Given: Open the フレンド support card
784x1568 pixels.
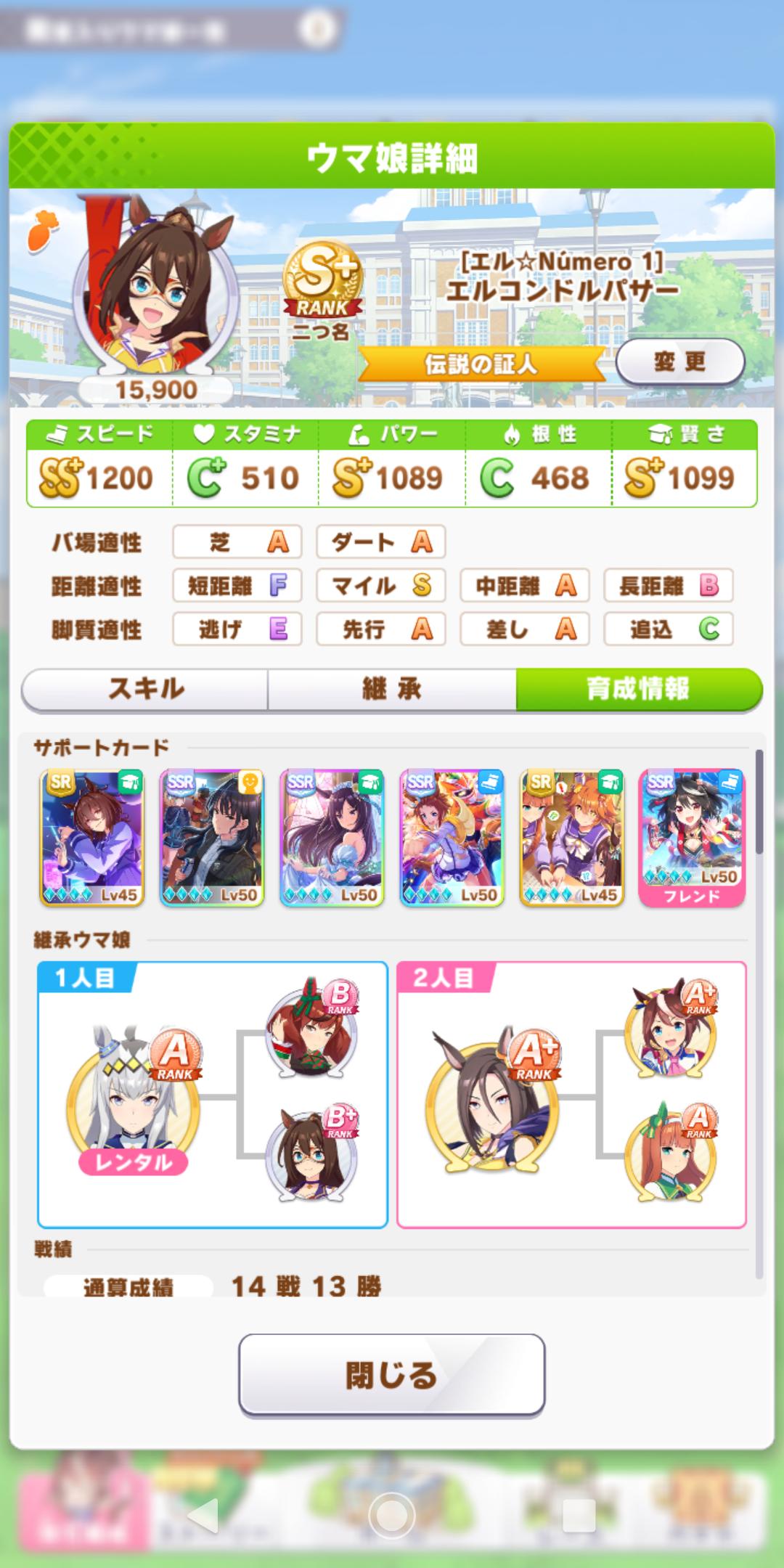Looking at the screenshot, I should point(691,838).
